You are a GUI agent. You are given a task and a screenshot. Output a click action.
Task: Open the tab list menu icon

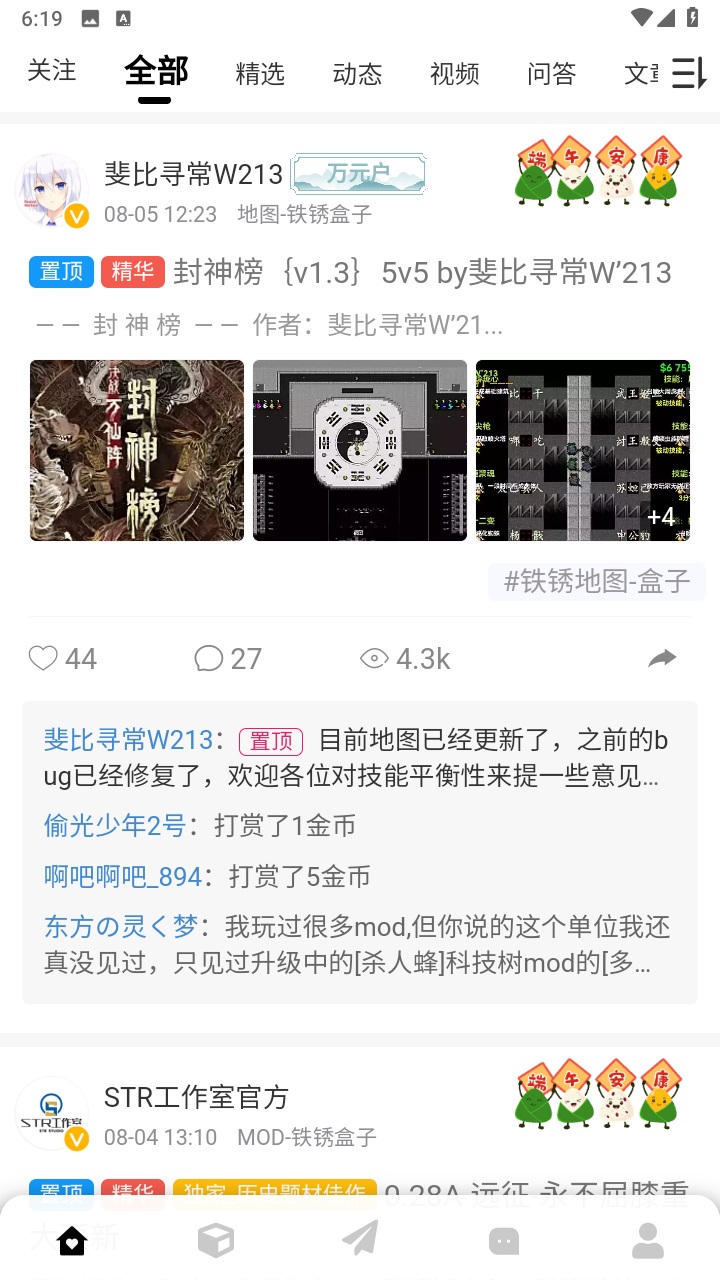688,73
